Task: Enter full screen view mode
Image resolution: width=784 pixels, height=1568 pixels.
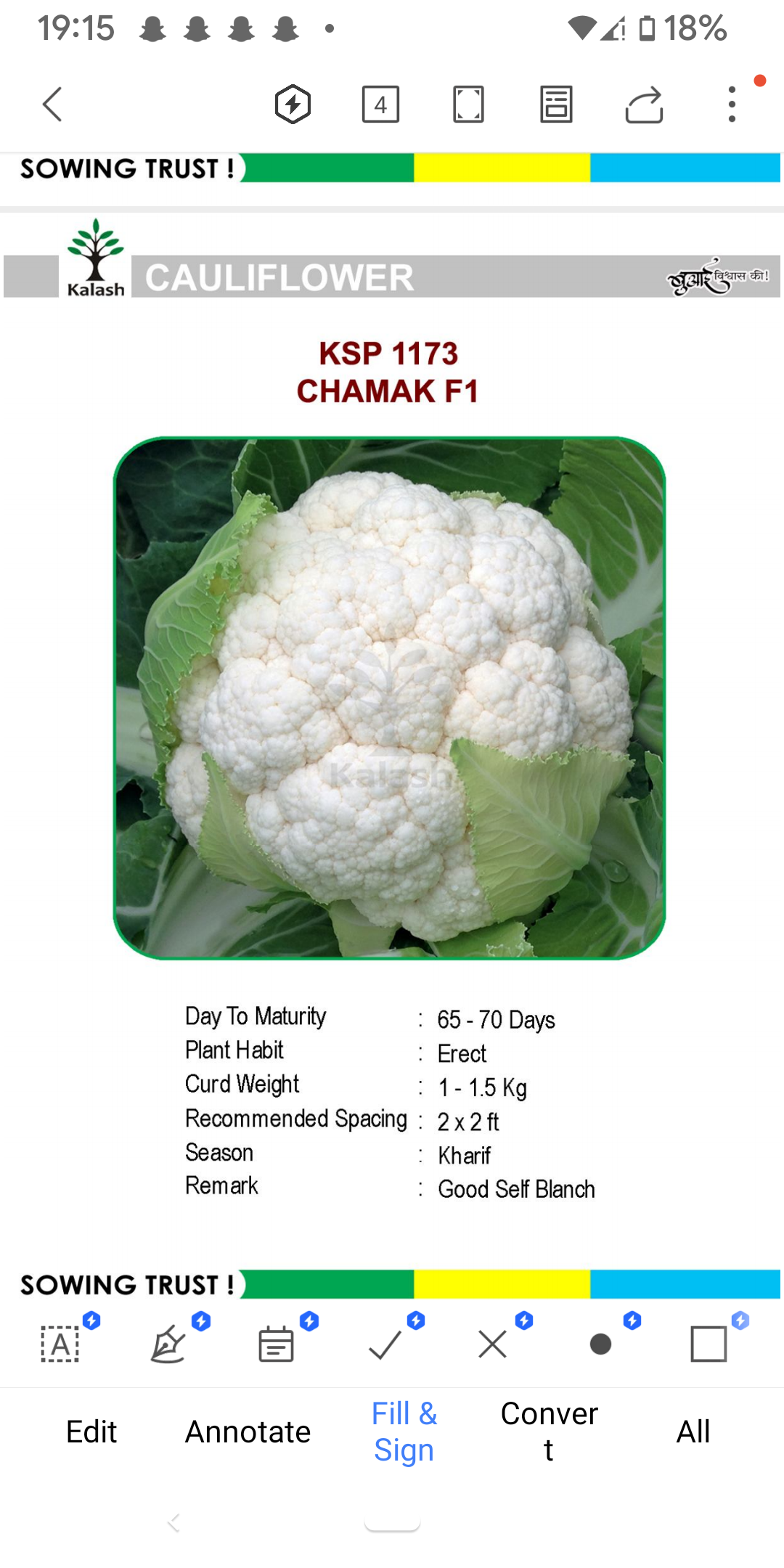Action: 468,105
